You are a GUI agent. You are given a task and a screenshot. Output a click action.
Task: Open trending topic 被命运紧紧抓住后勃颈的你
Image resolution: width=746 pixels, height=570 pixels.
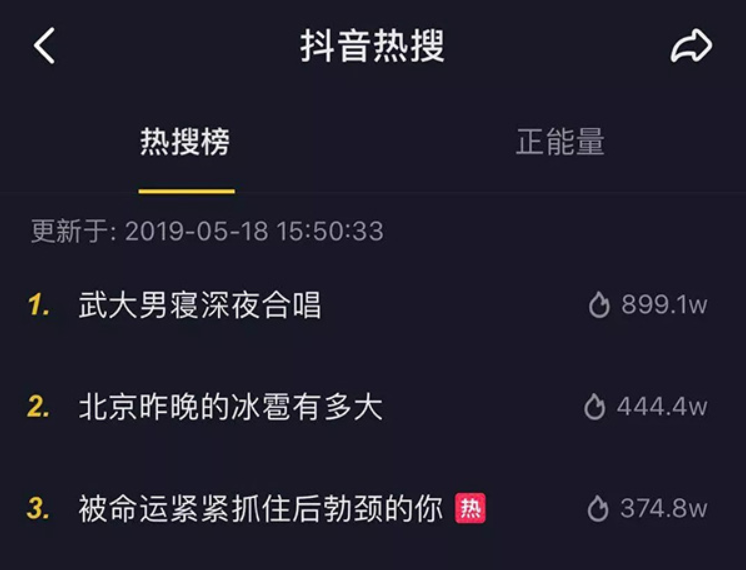(x=261, y=509)
